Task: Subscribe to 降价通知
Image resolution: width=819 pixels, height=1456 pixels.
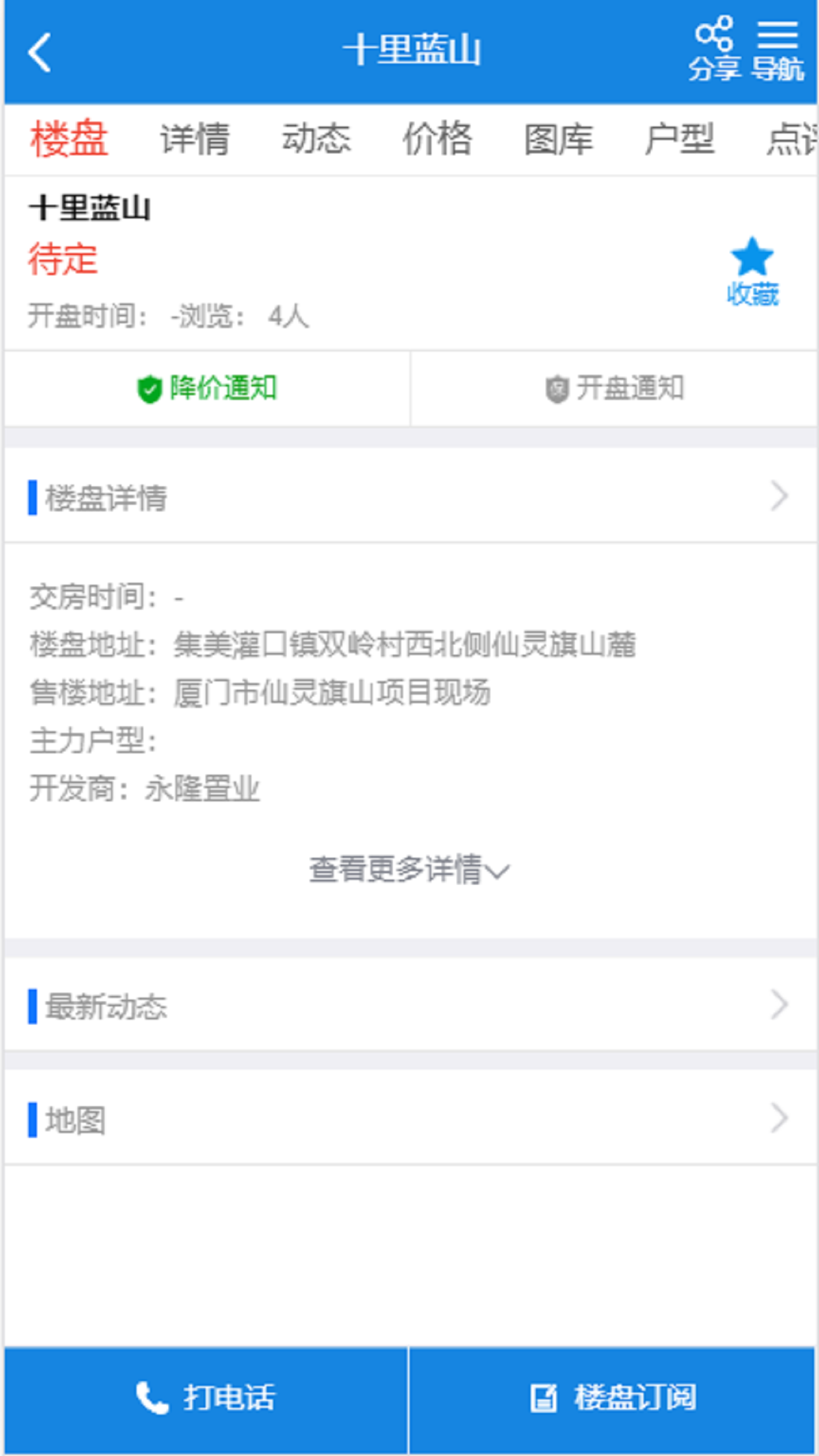Action: (x=207, y=388)
